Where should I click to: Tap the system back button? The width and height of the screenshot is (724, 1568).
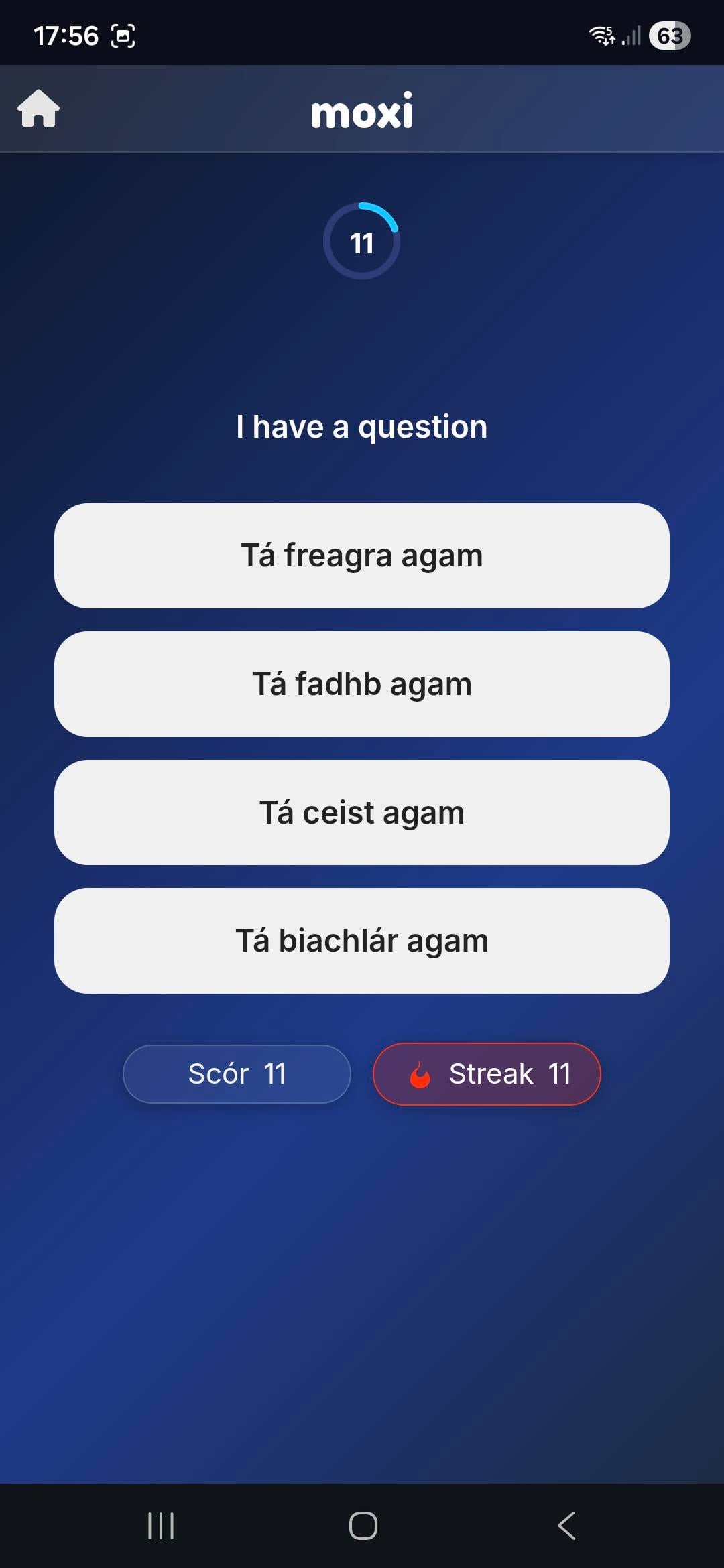coord(566,1526)
